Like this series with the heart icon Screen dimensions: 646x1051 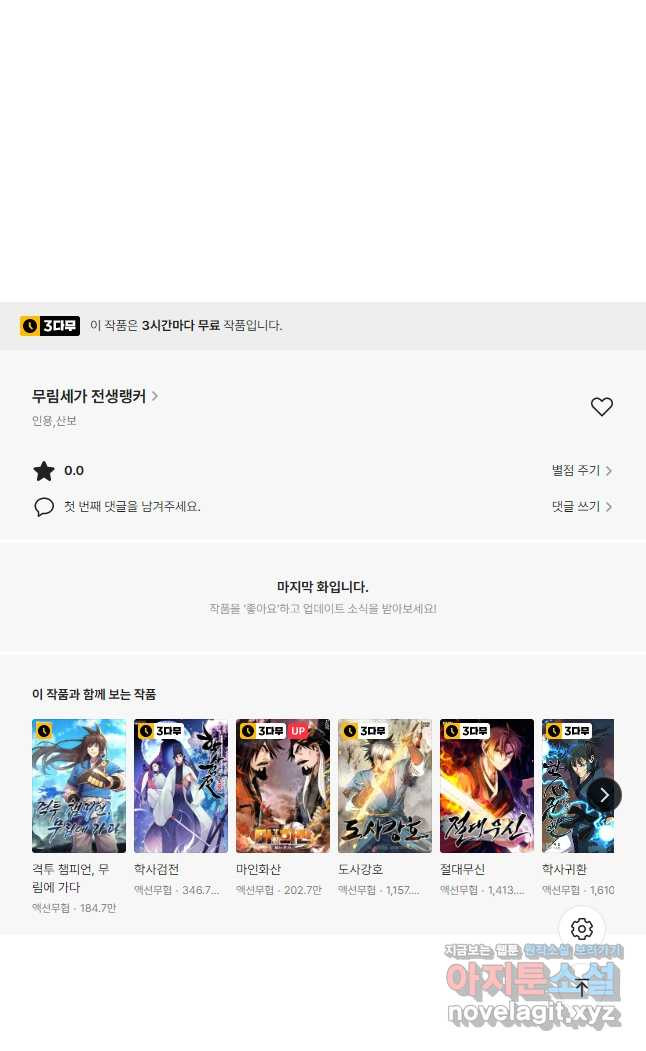(x=601, y=407)
